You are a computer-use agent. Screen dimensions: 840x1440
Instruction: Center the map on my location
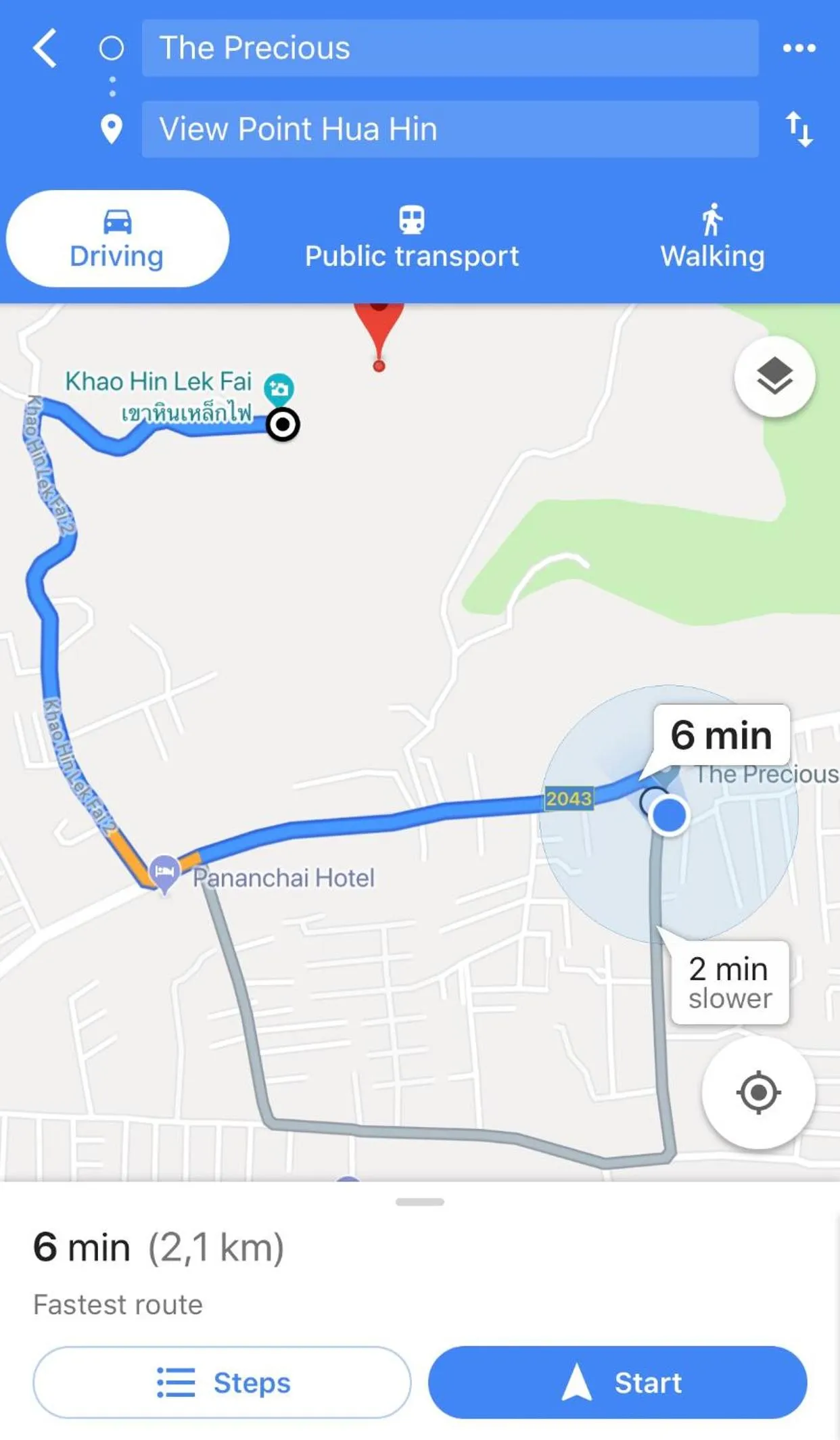pos(758,1092)
